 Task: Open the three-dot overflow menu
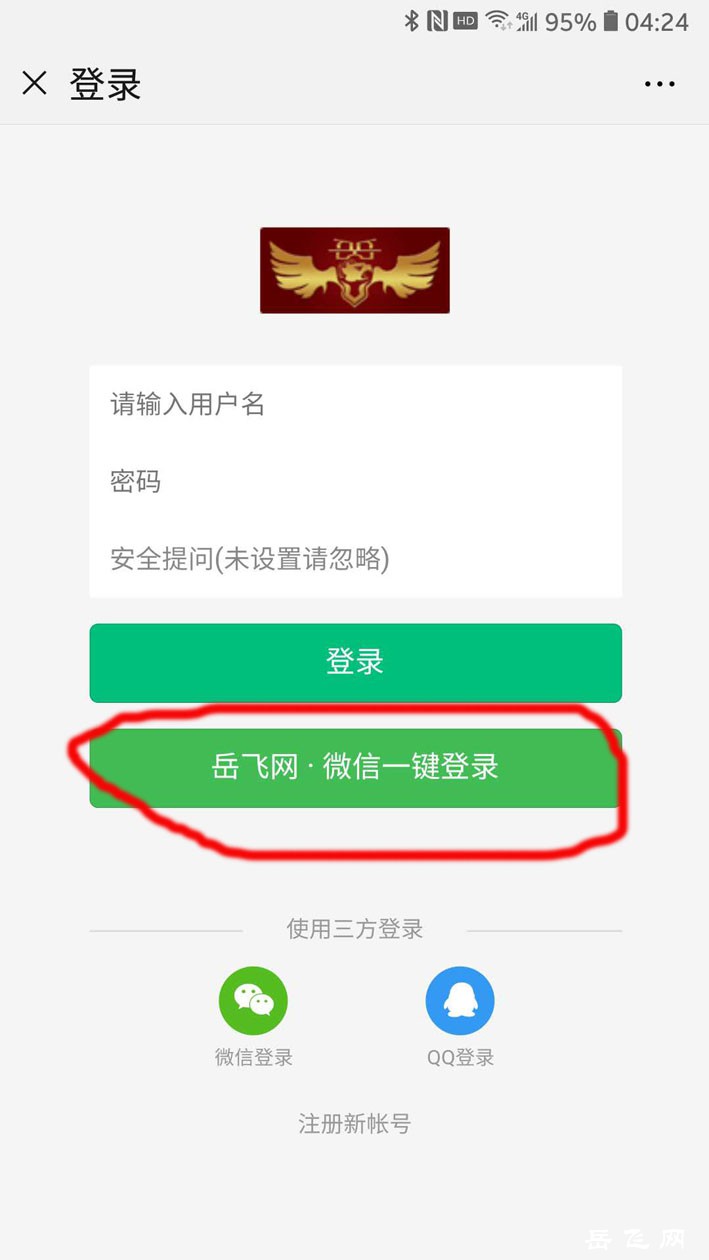659,84
